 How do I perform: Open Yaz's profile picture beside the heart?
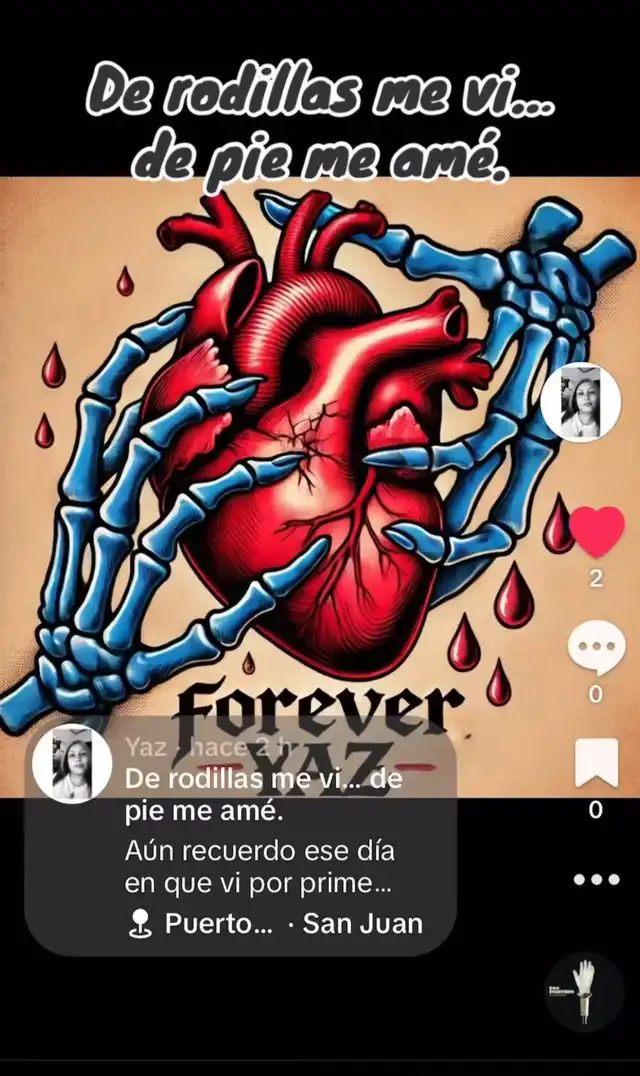pos(580,402)
